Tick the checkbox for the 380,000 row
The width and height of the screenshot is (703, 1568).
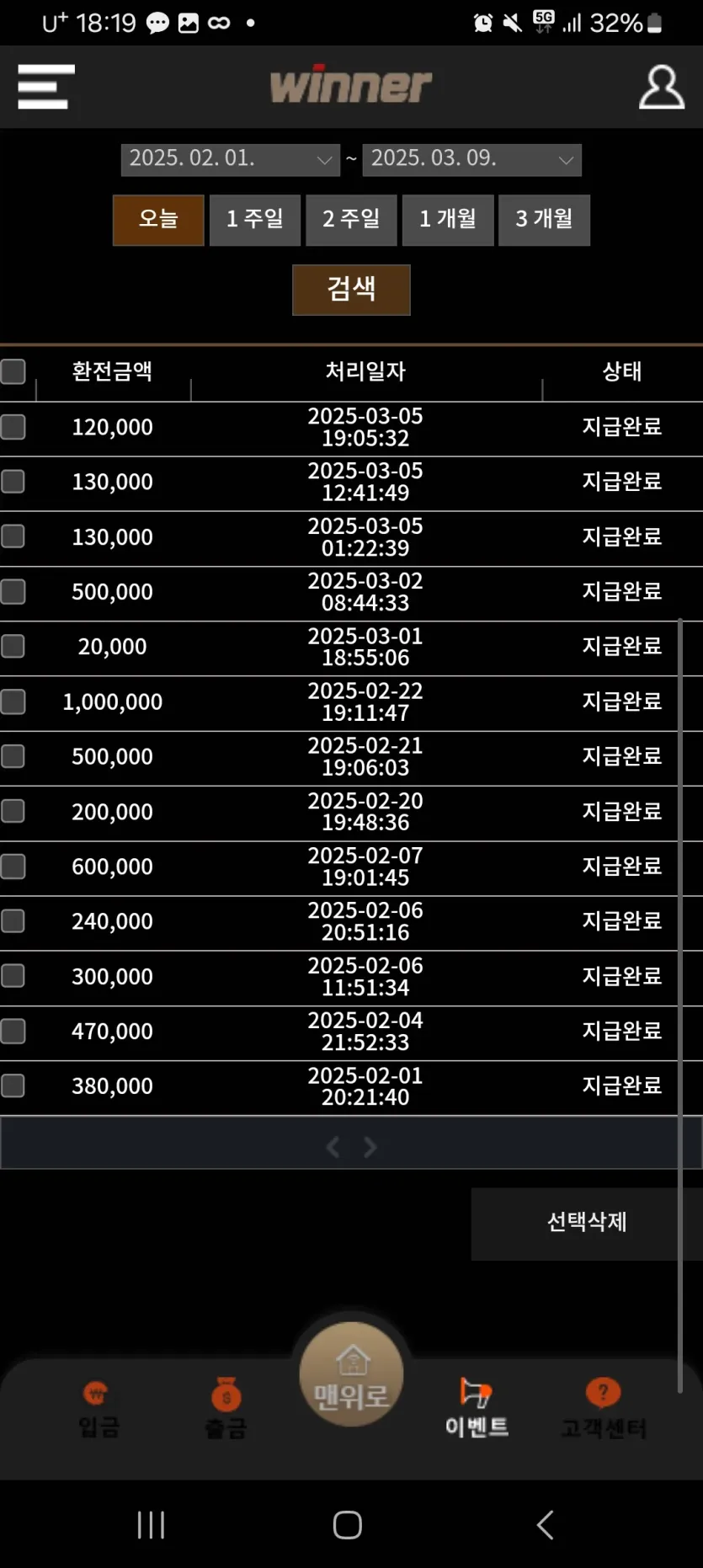[13, 1085]
